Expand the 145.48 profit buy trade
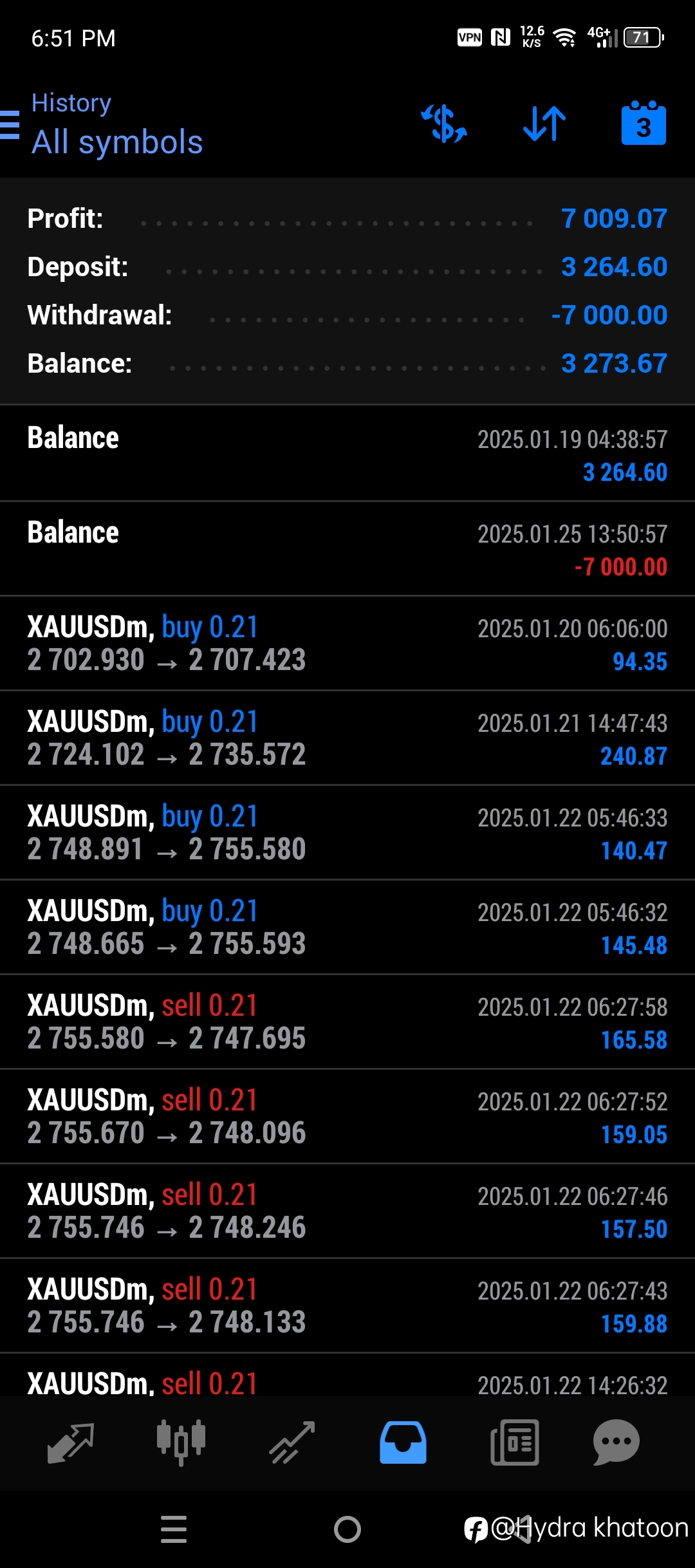Image resolution: width=695 pixels, height=1568 pixels. tap(347, 927)
